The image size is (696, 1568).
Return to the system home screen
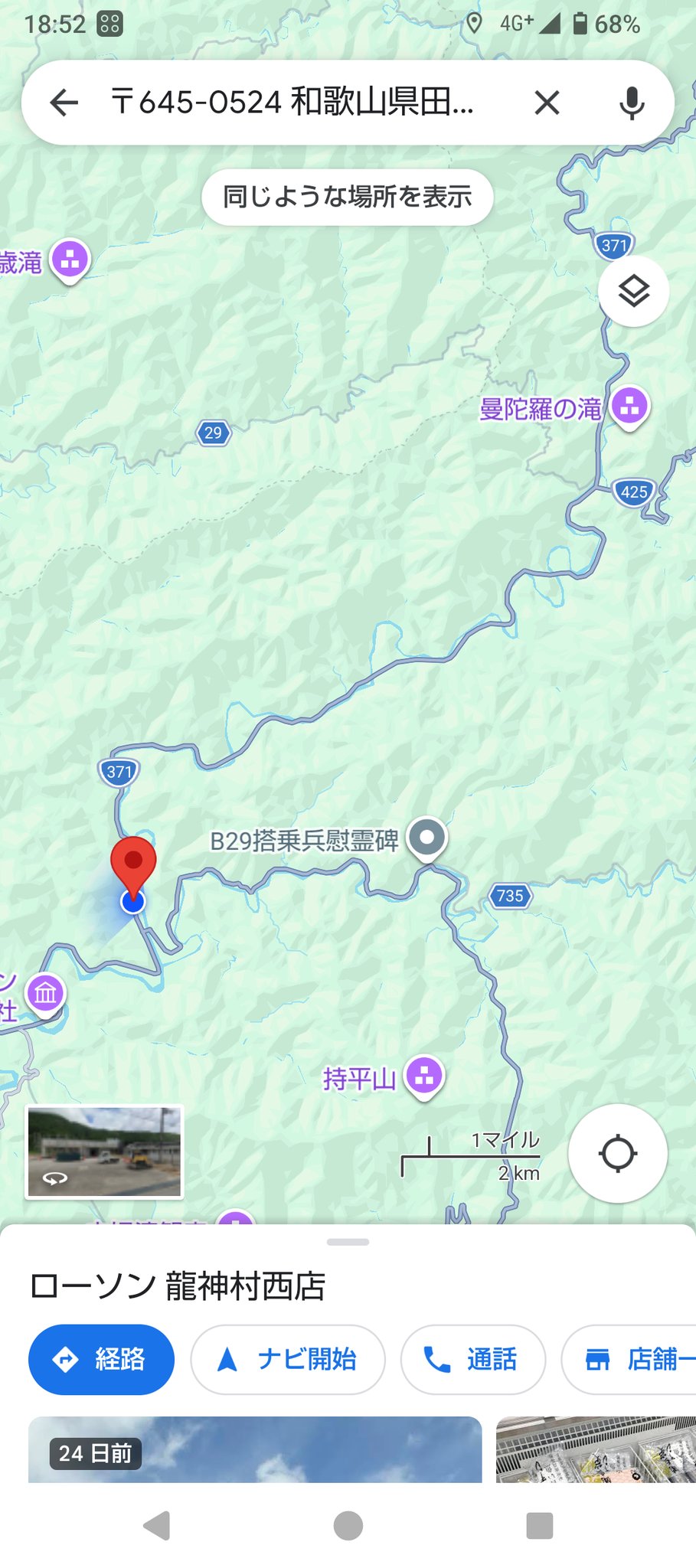tap(348, 1525)
